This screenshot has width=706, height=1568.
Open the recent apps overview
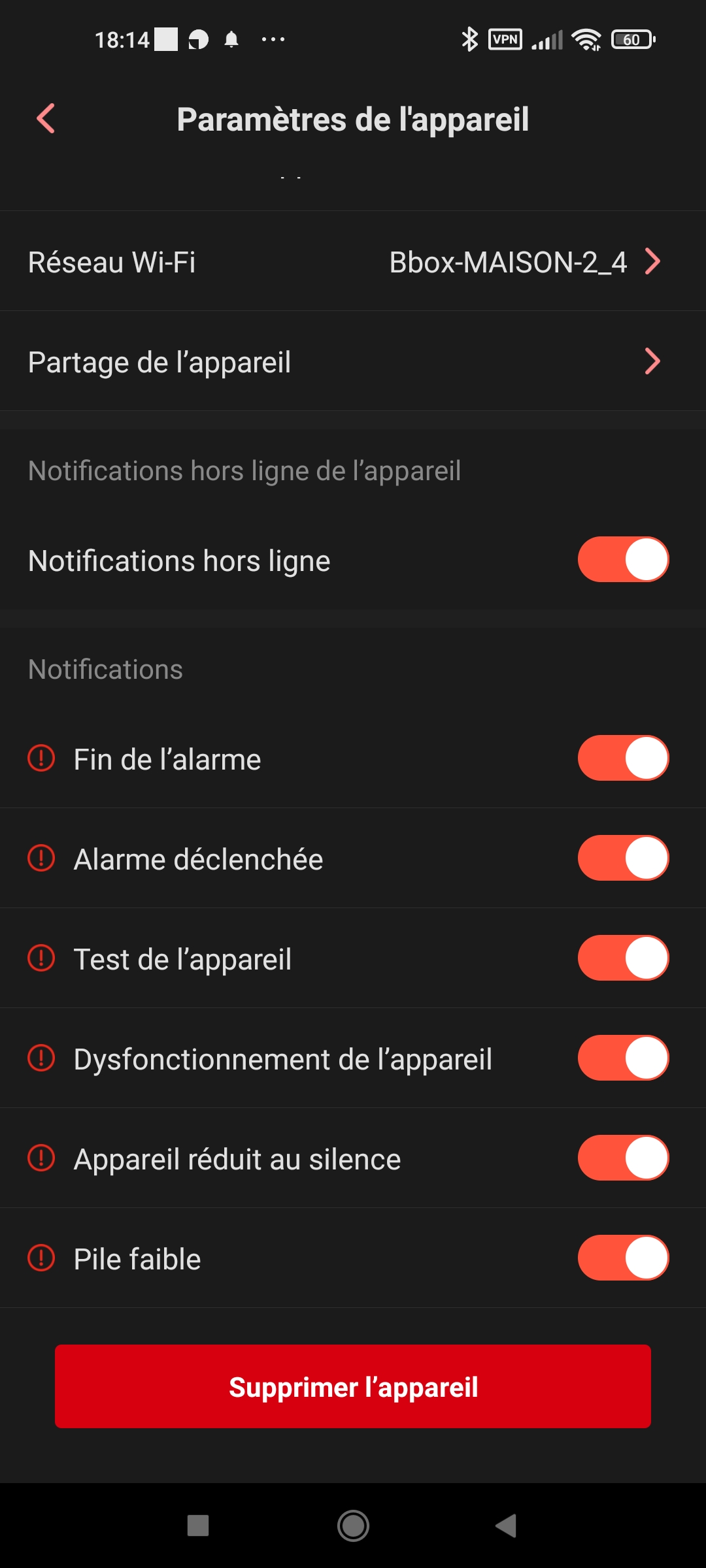click(198, 1526)
